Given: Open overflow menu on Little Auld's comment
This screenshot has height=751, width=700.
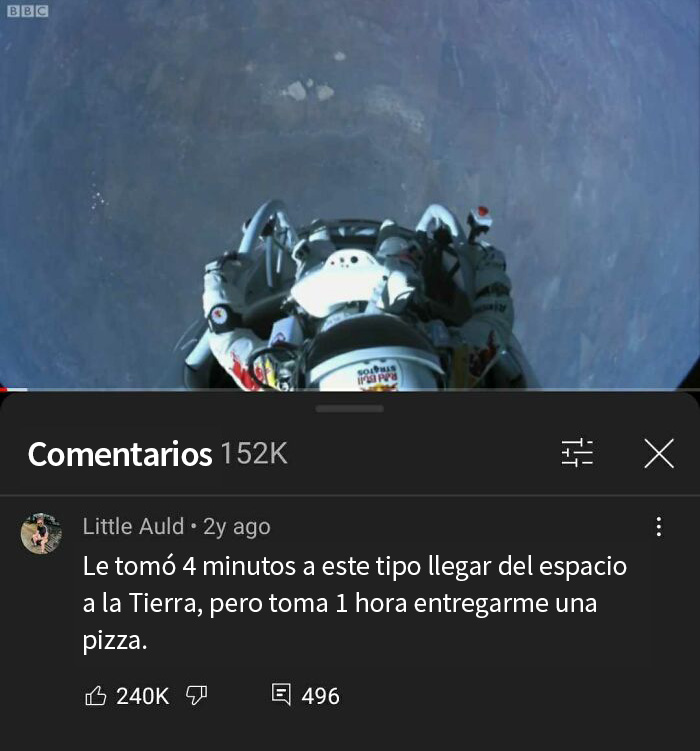Looking at the screenshot, I should tap(658, 527).
